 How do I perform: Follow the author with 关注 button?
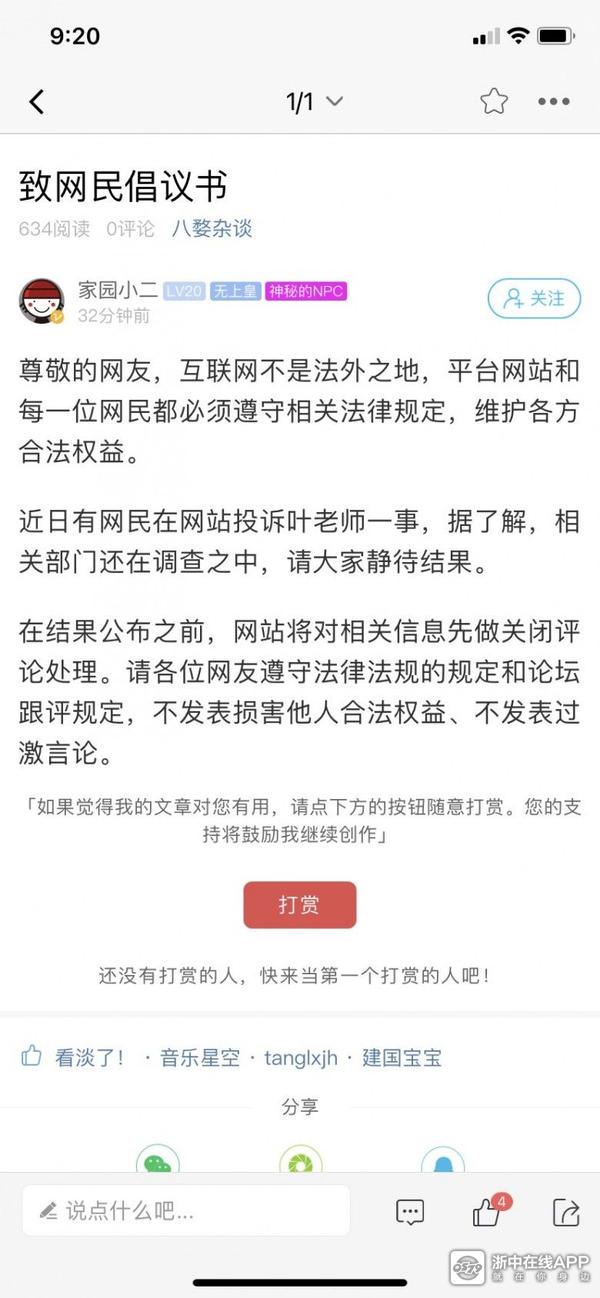point(533,298)
